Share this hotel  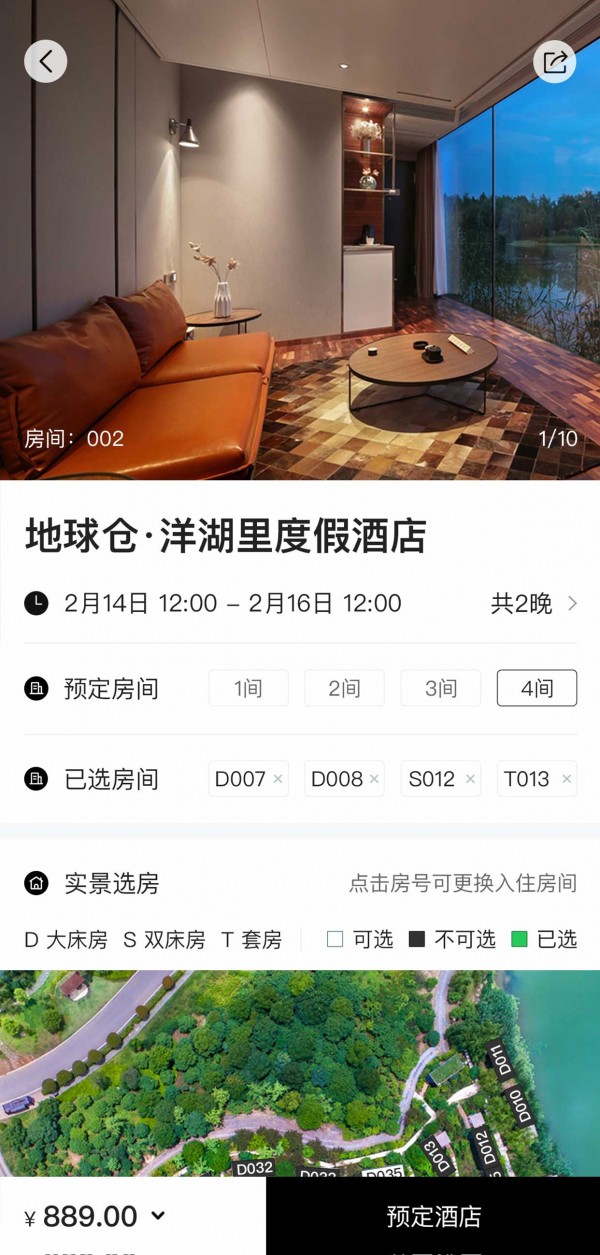click(x=554, y=62)
